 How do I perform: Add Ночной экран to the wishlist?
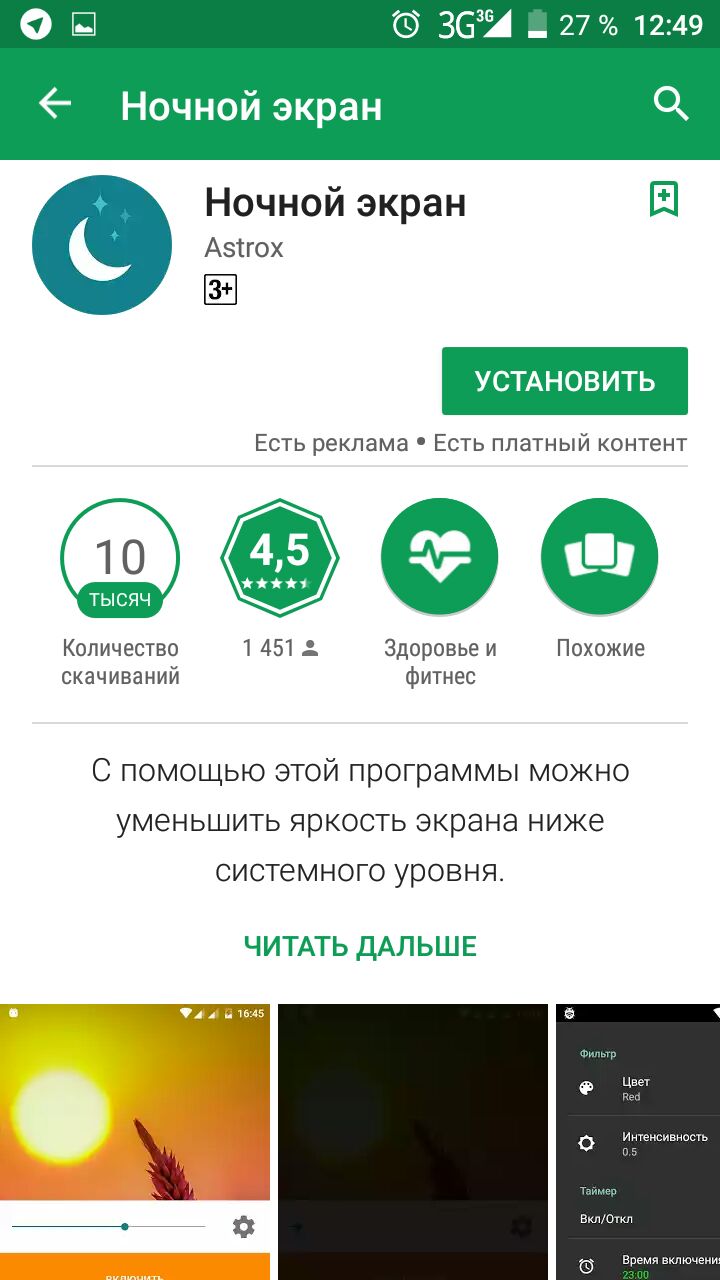click(664, 199)
